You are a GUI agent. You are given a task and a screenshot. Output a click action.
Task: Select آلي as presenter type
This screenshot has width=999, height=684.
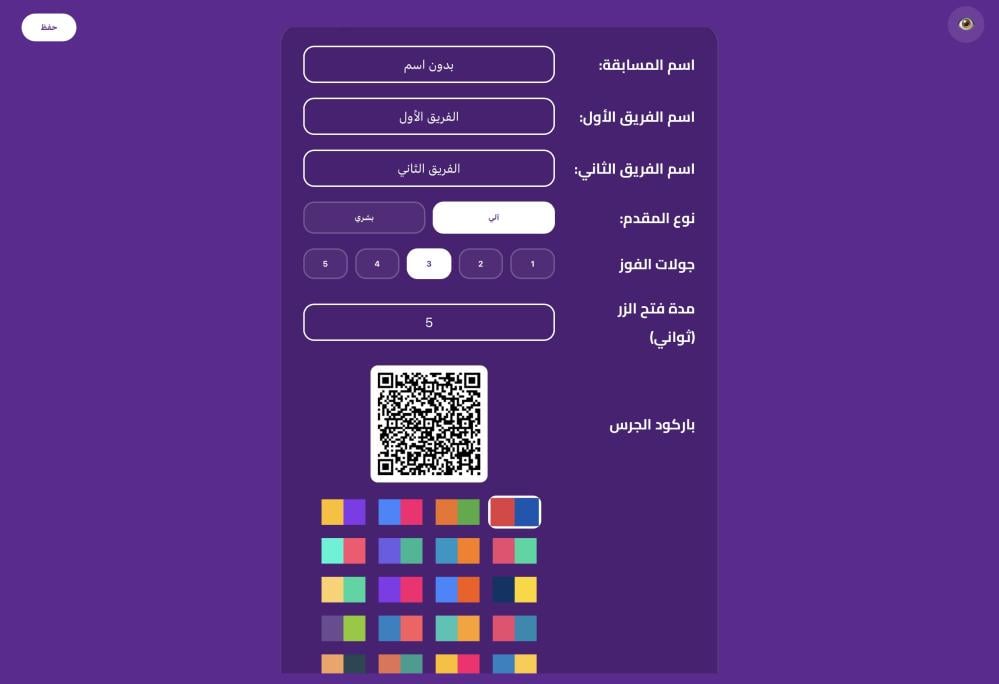pos(493,217)
